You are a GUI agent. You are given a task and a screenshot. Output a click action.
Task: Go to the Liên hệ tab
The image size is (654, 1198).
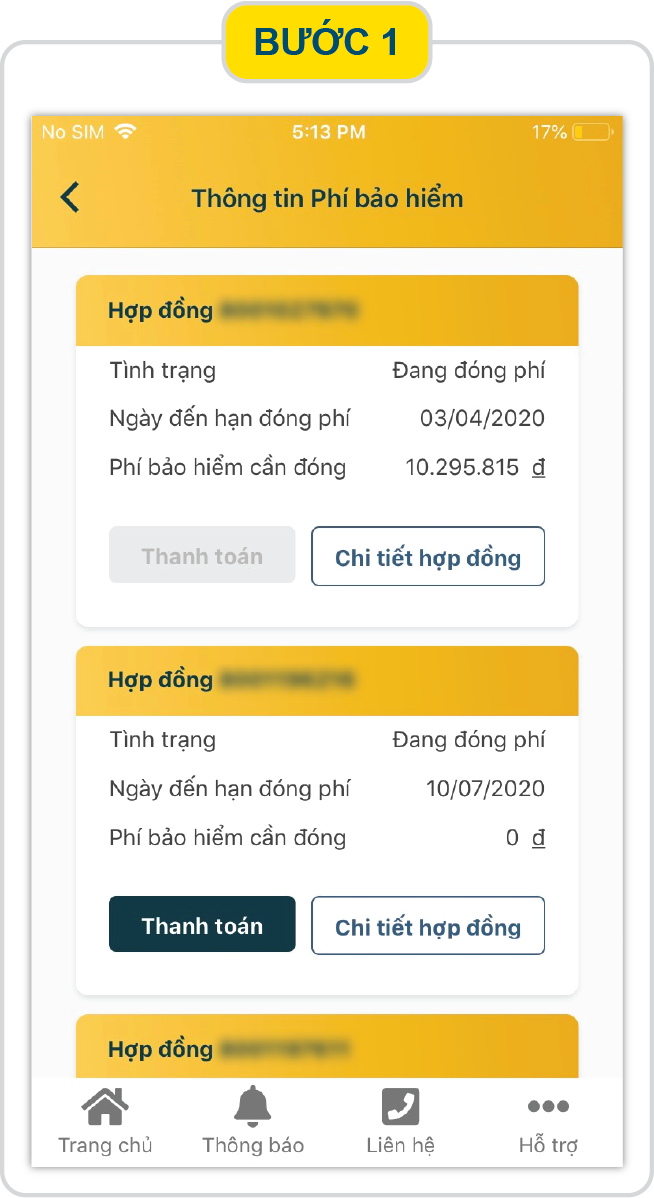(x=400, y=1121)
